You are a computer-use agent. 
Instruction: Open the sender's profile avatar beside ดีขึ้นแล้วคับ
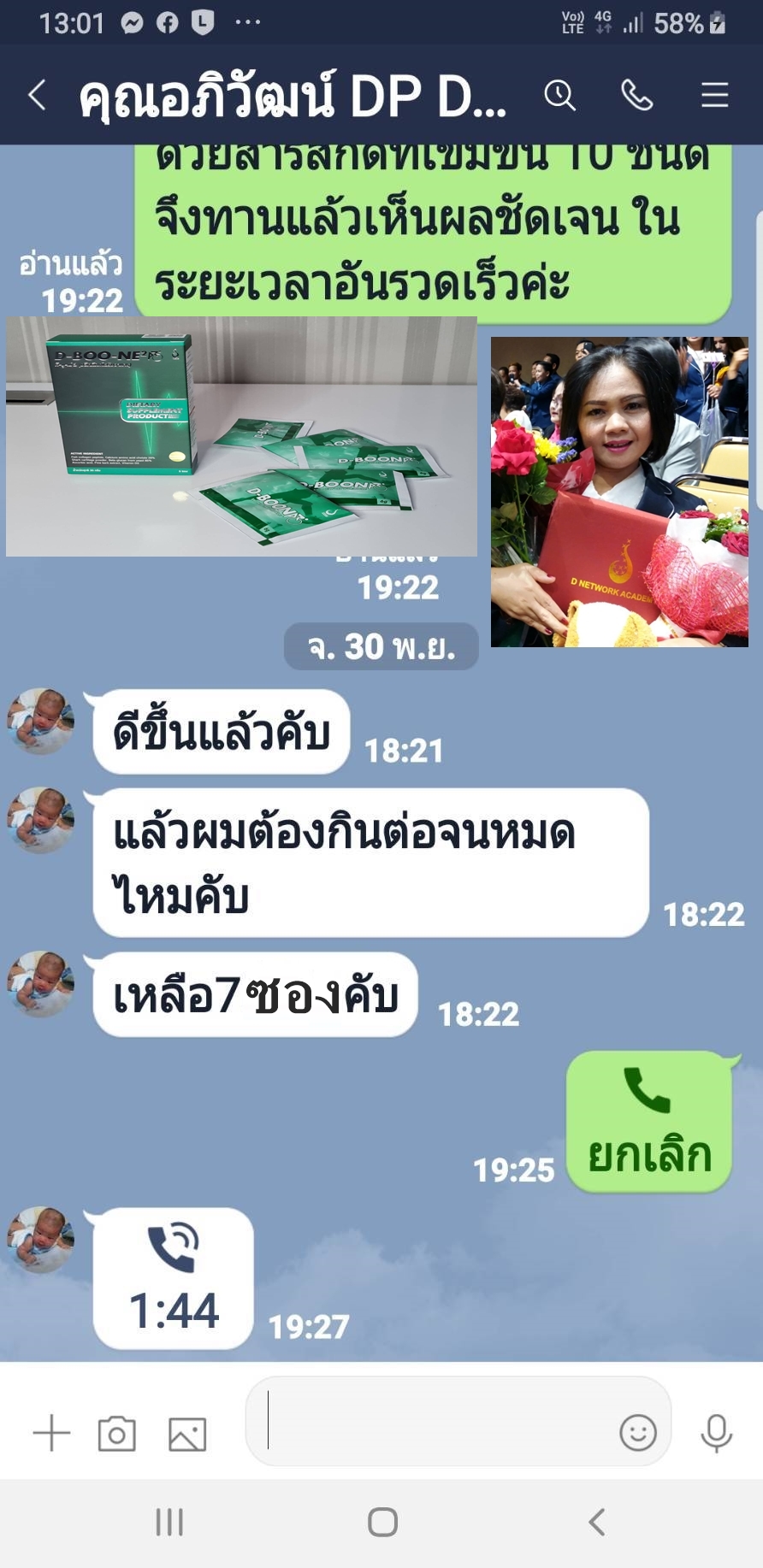pyautogui.click(x=40, y=720)
